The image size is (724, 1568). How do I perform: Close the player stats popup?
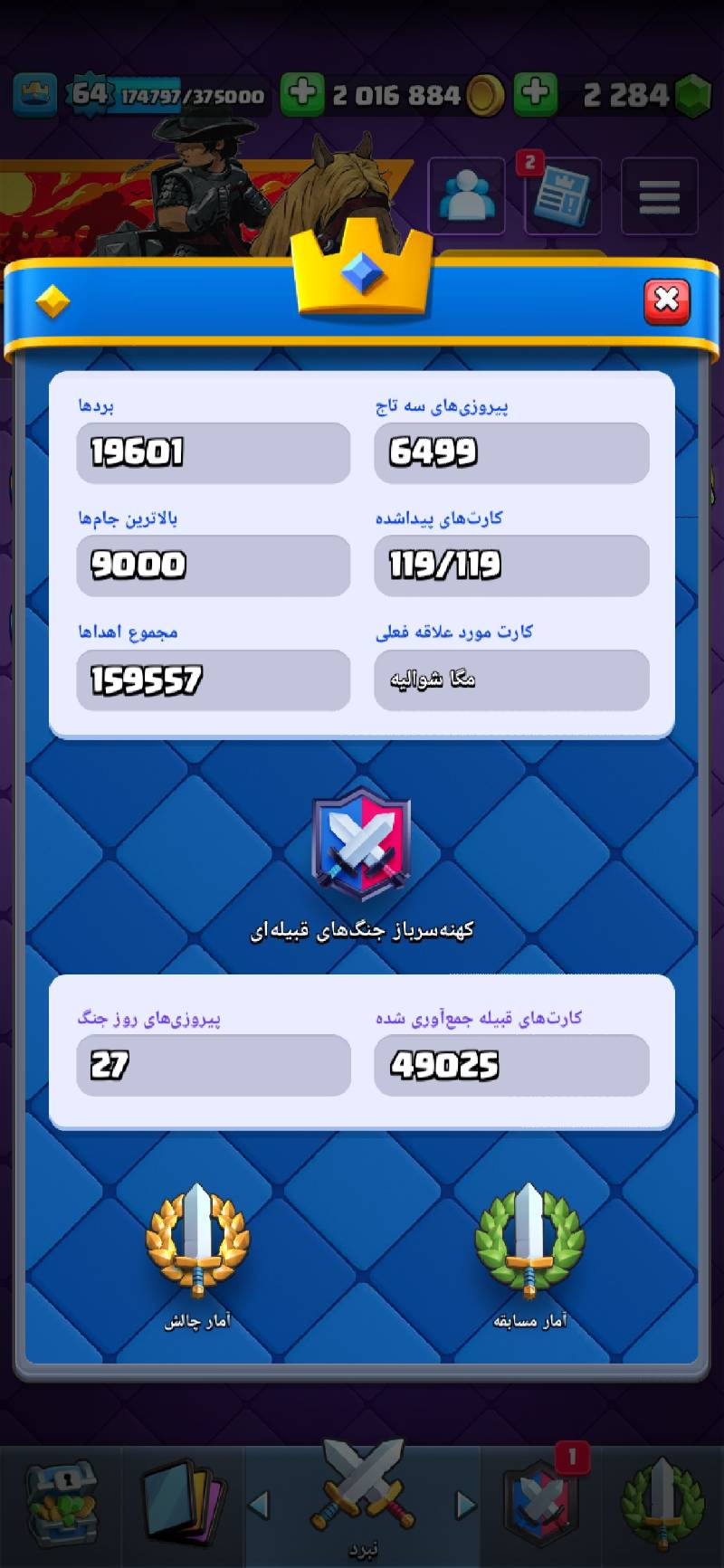[667, 301]
